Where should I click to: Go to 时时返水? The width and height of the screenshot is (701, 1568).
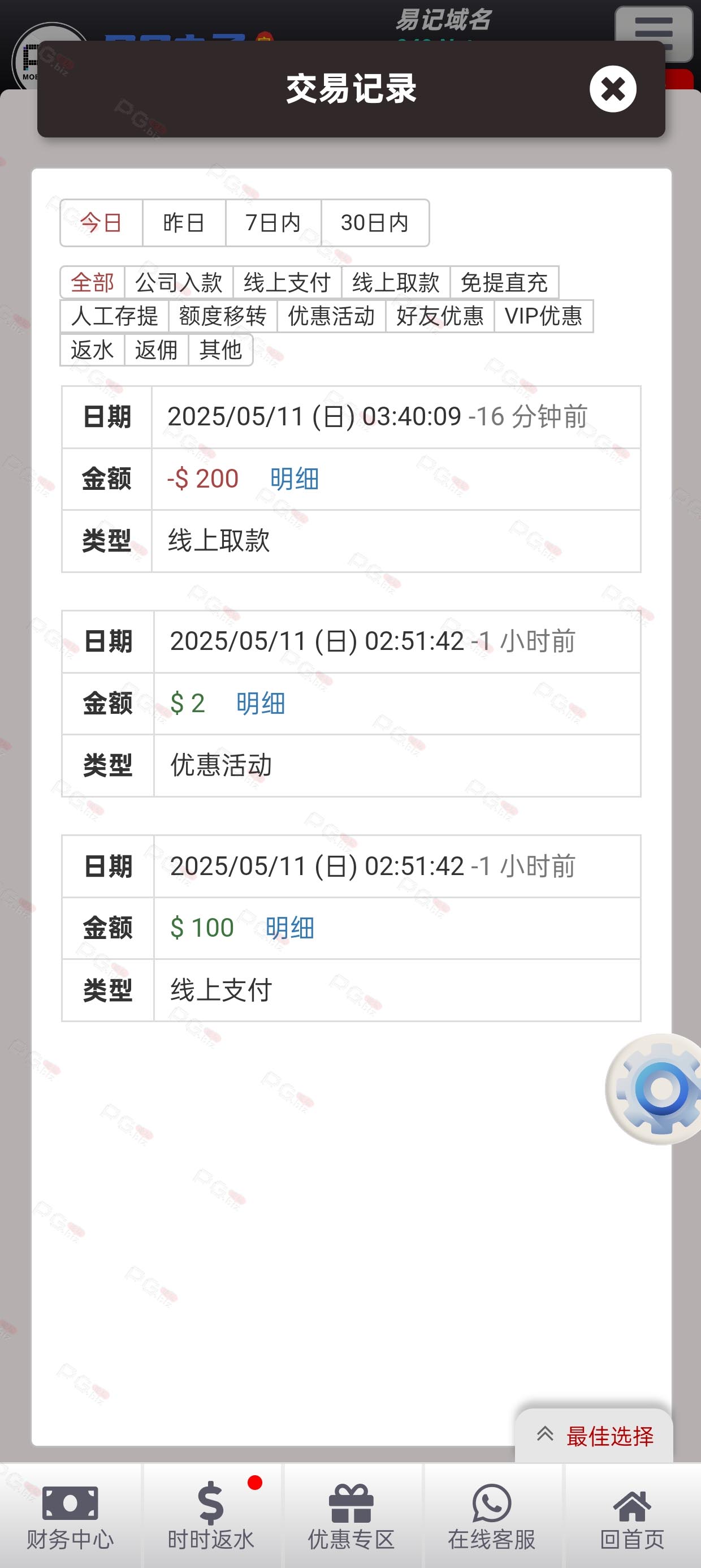(211, 1515)
